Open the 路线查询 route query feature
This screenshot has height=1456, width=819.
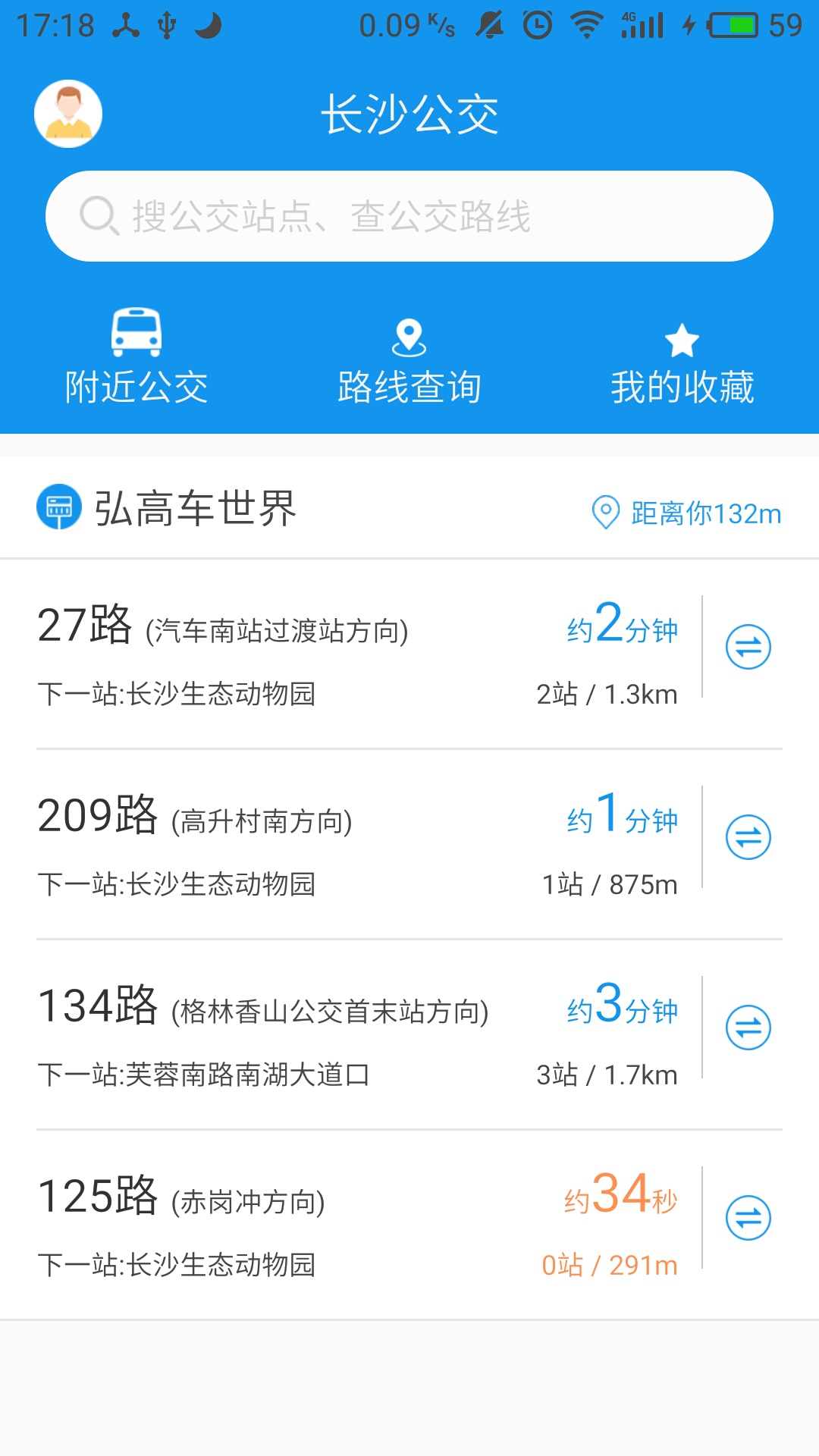409,356
